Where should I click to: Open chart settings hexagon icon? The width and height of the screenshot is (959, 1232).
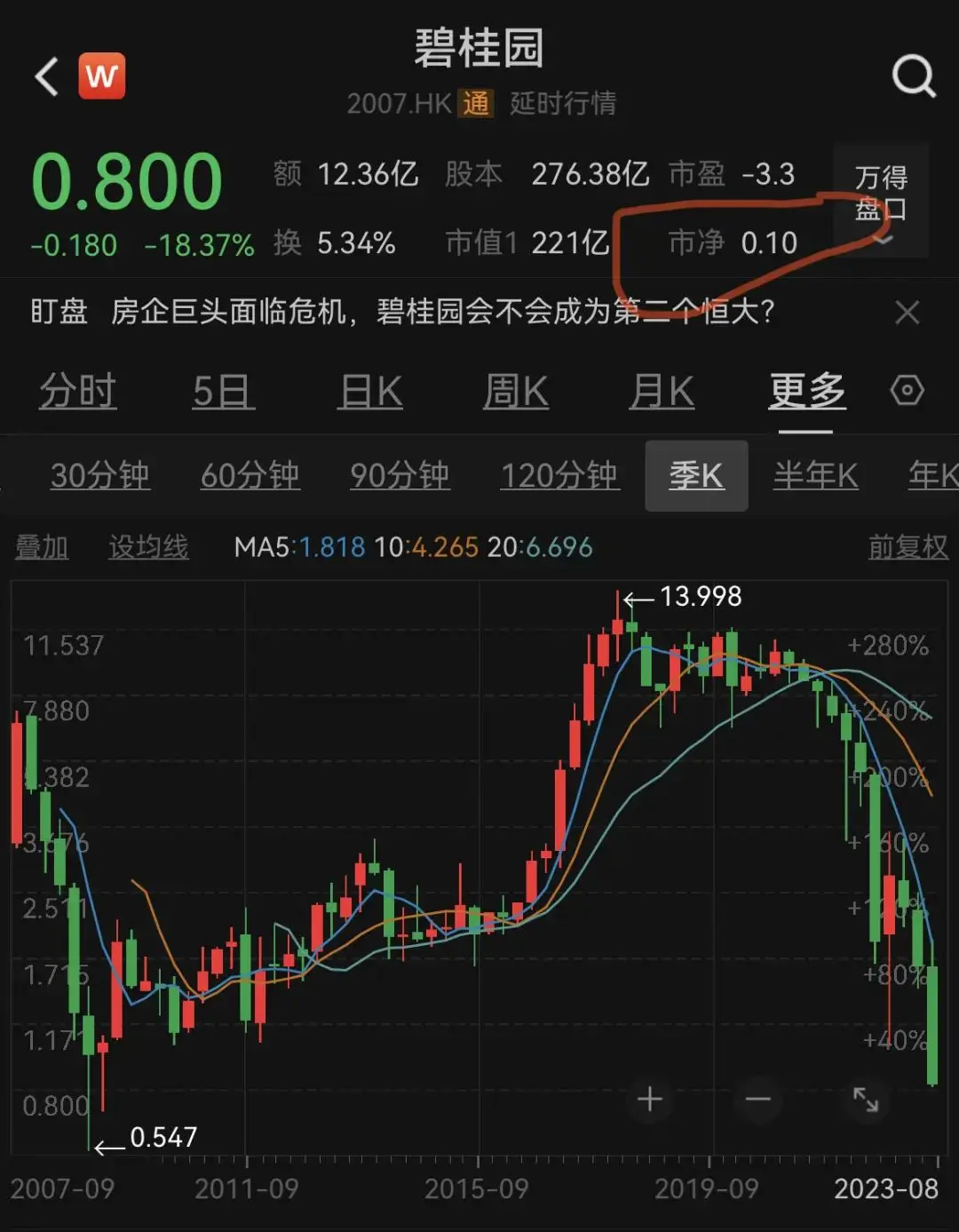point(907,391)
